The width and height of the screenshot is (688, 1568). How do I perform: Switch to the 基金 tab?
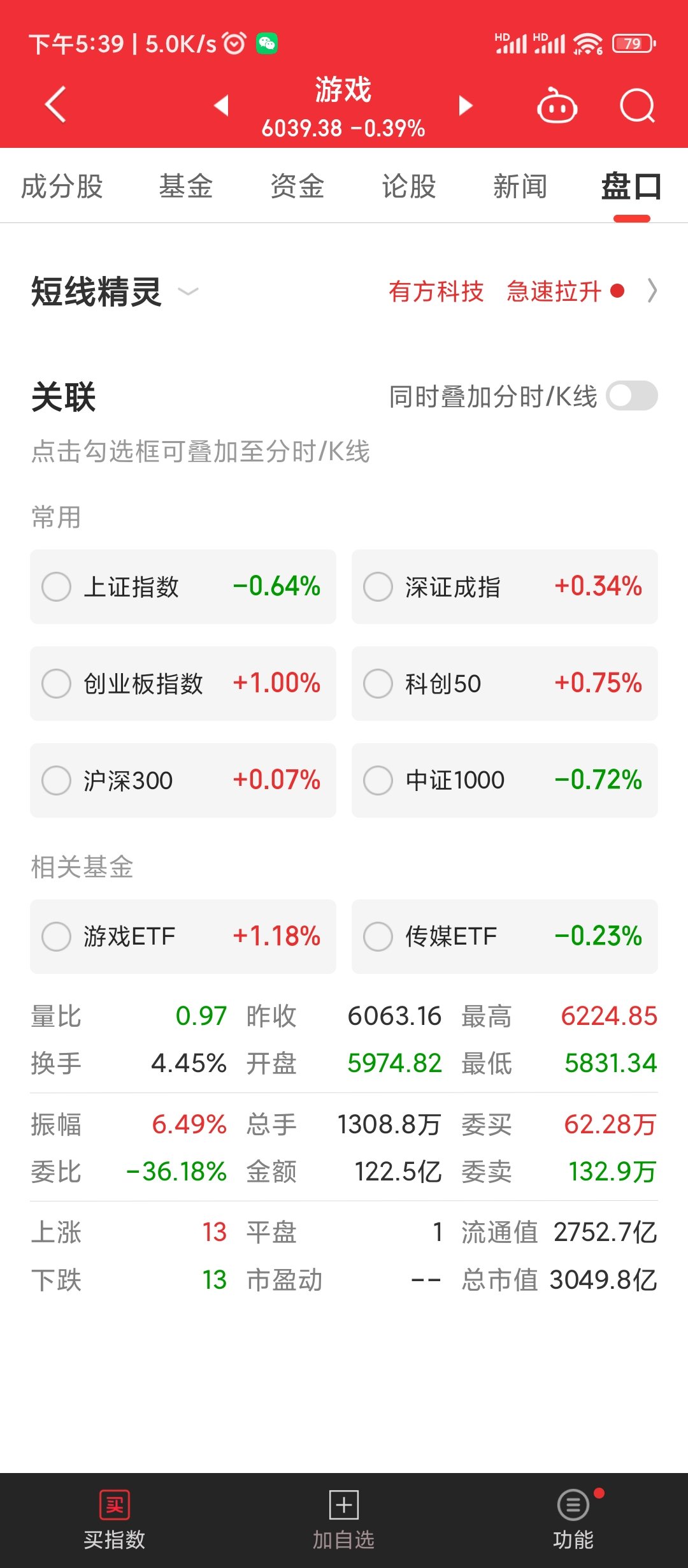coord(185,187)
